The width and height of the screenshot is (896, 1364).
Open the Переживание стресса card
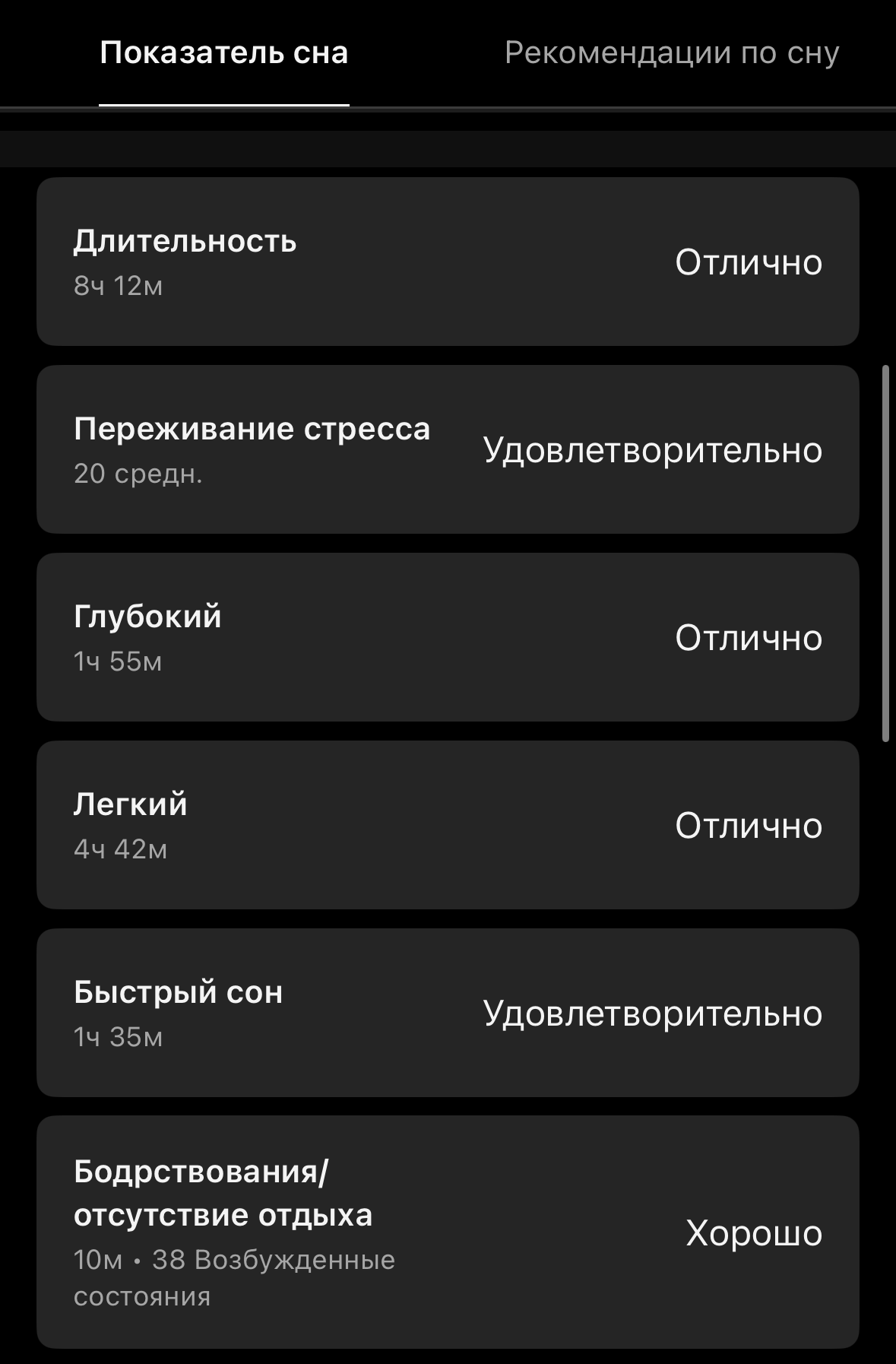(448, 449)
